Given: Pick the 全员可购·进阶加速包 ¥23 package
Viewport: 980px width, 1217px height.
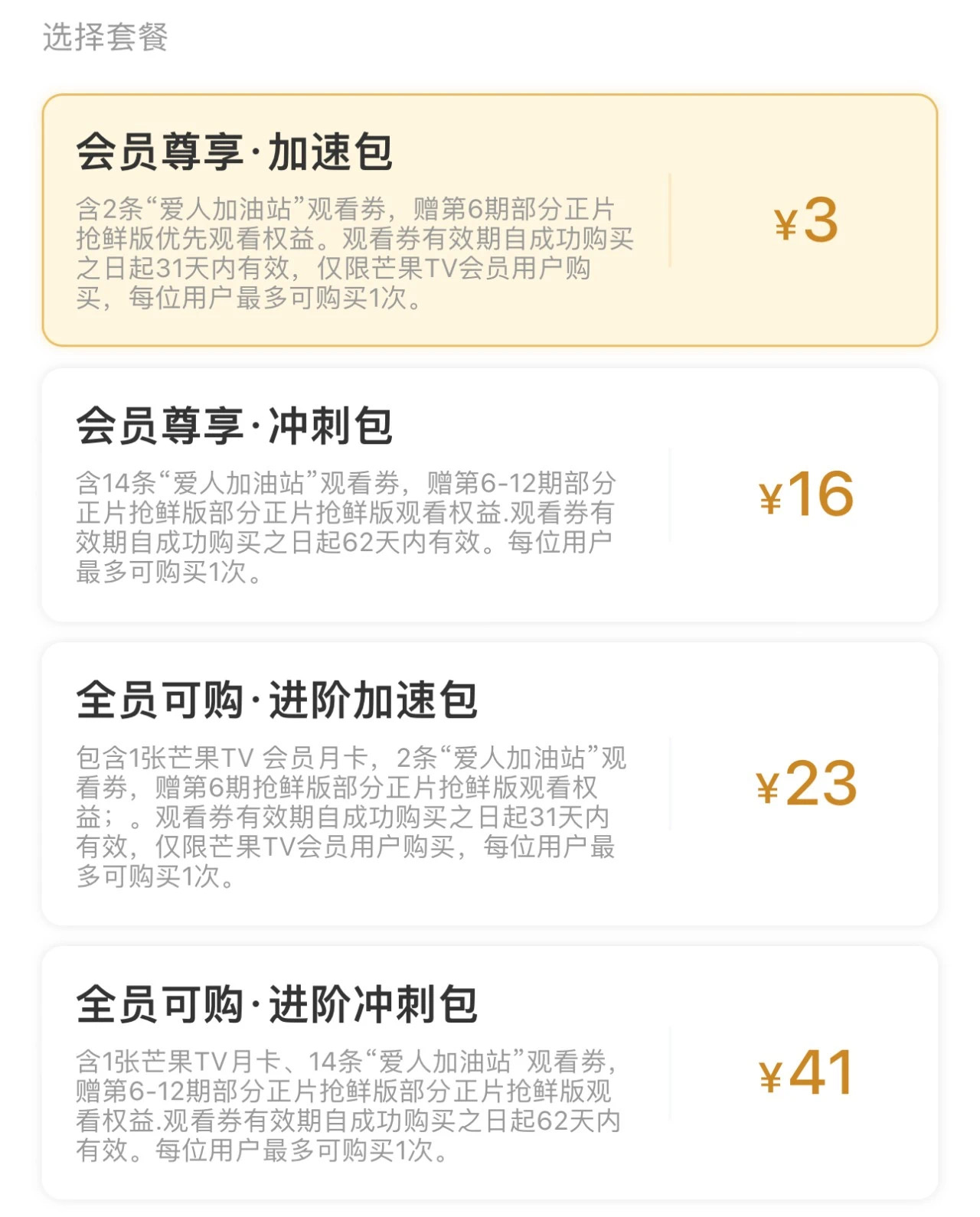Looking at the screenshot, I should [x=490, y=784].
